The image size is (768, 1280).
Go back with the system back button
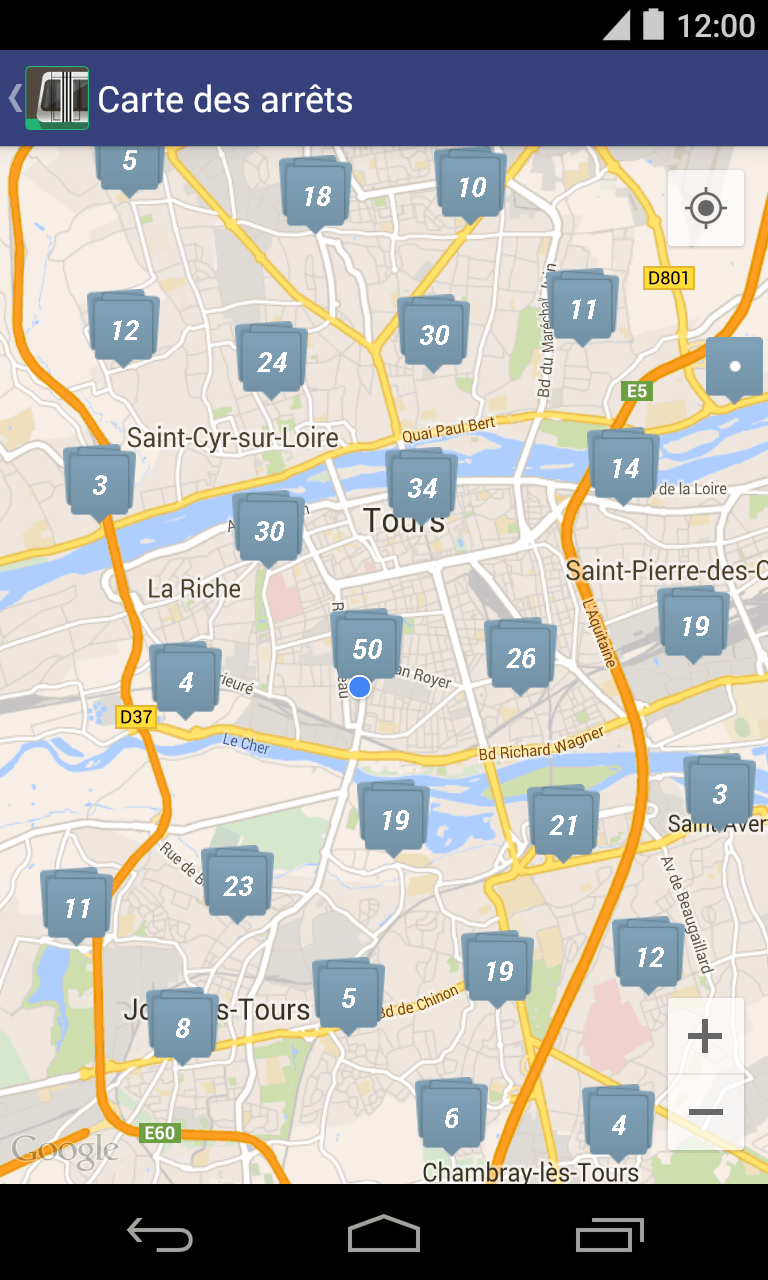pos(160,1236)
